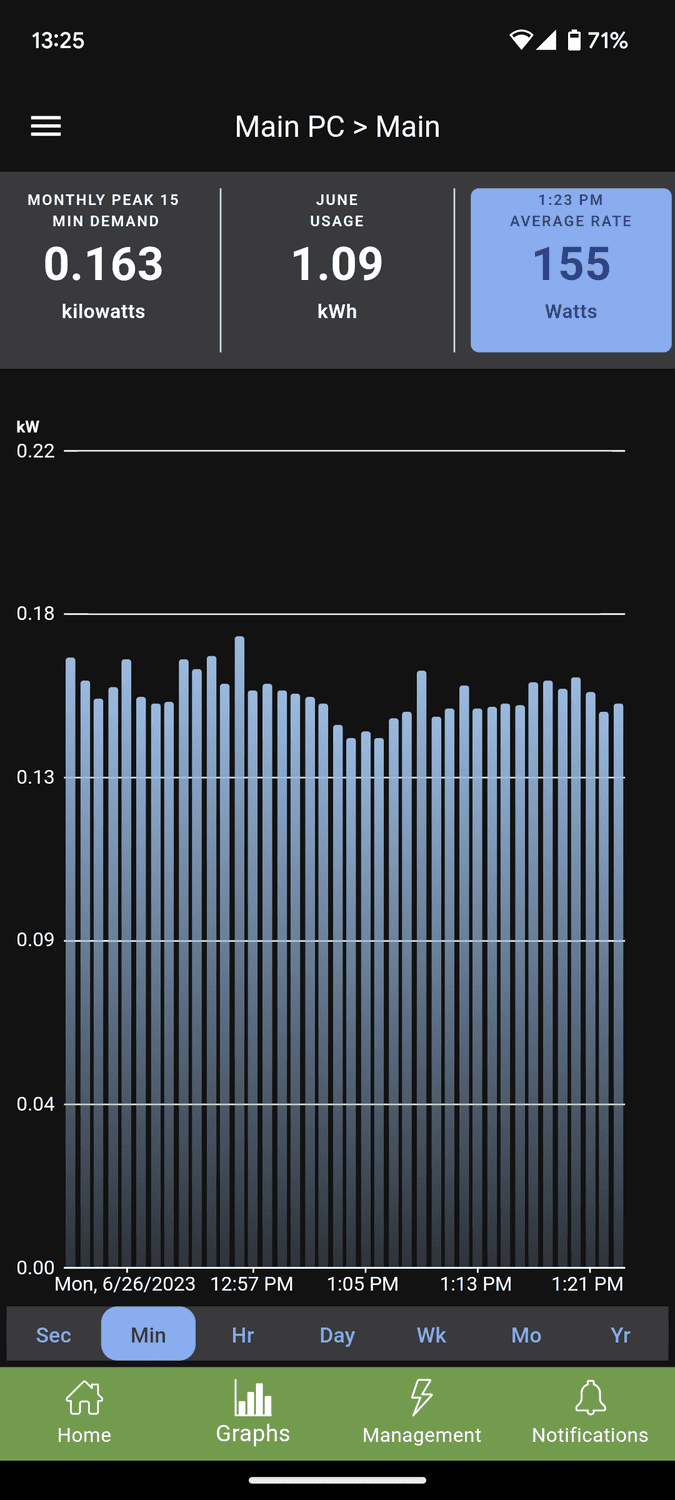
Task: Open the Notifications tab
Action: (x=590, y=1412)
